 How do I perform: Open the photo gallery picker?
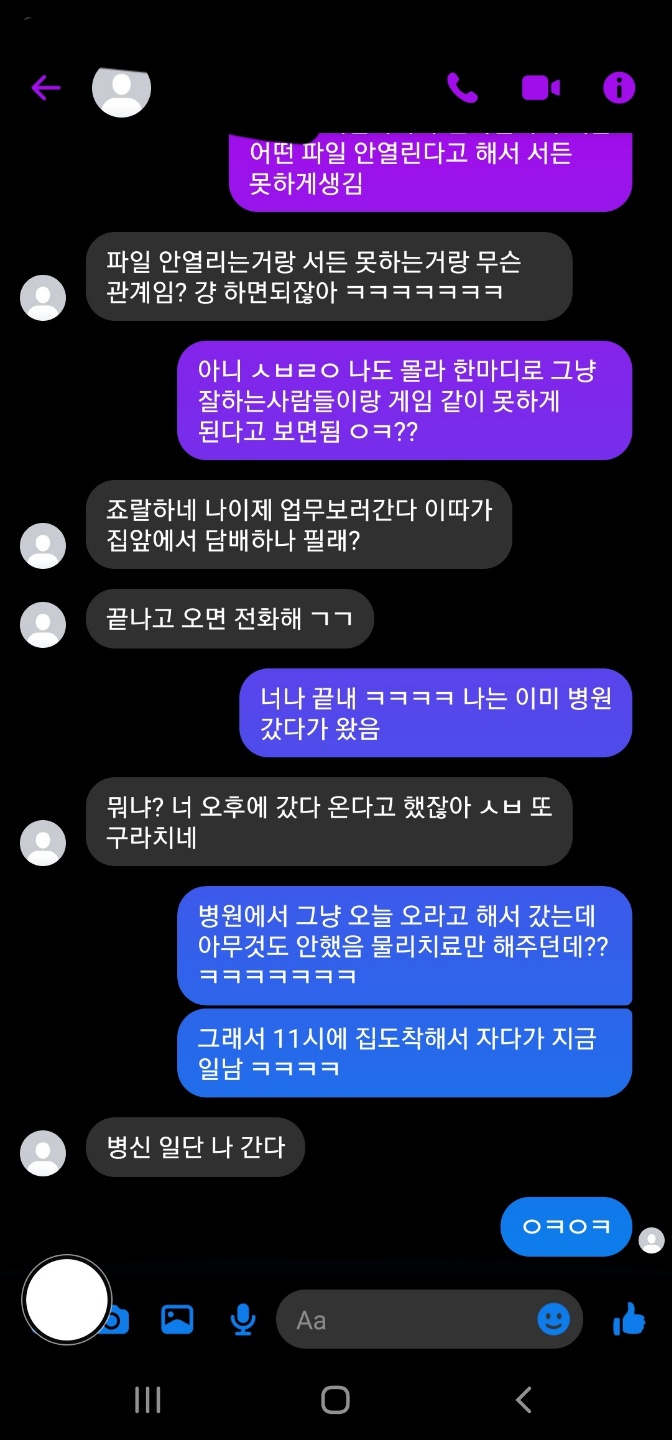click(x=177, y=1320)
